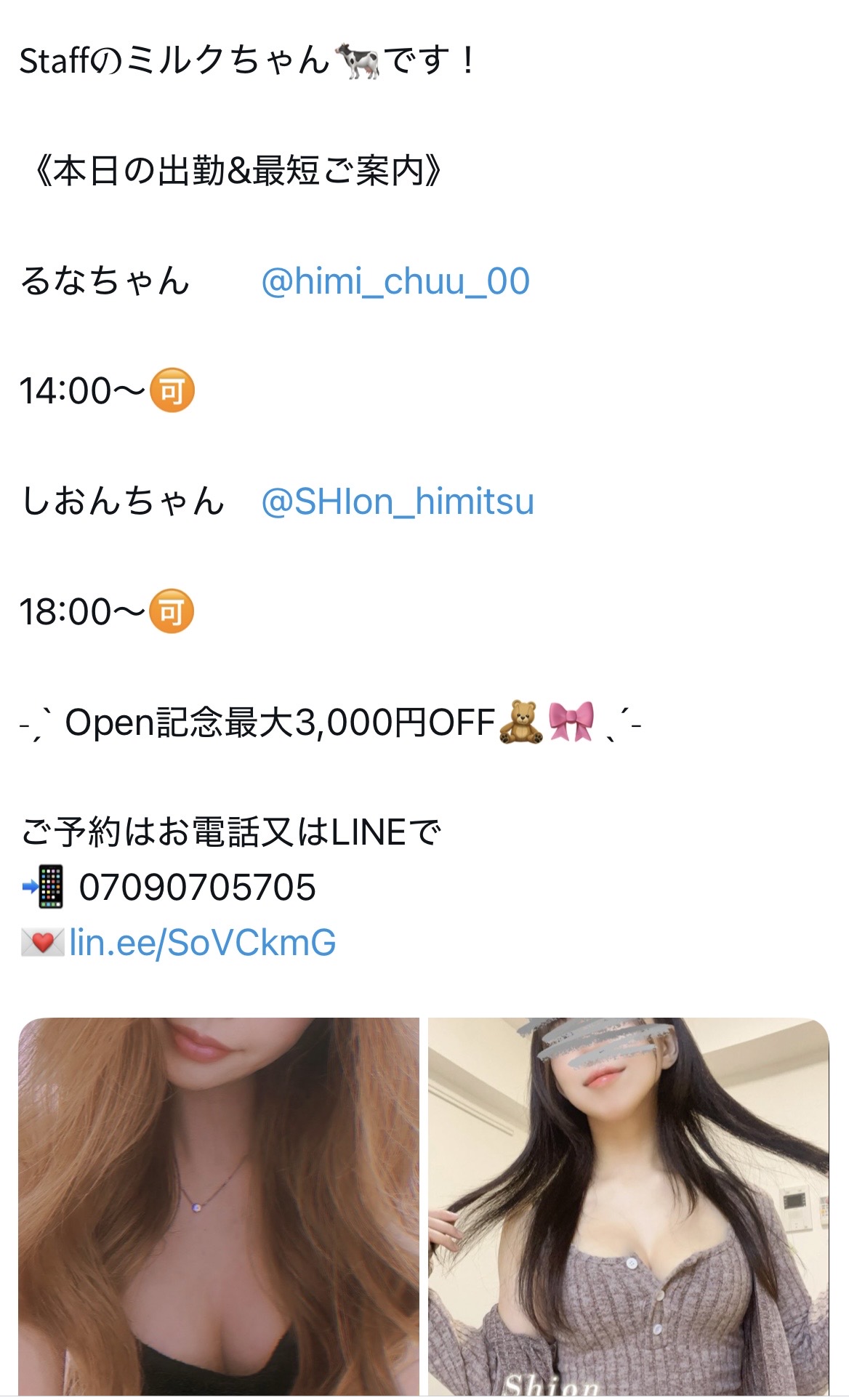Open the @himi_chuu_00 profile mention

[x=395, y=281]
